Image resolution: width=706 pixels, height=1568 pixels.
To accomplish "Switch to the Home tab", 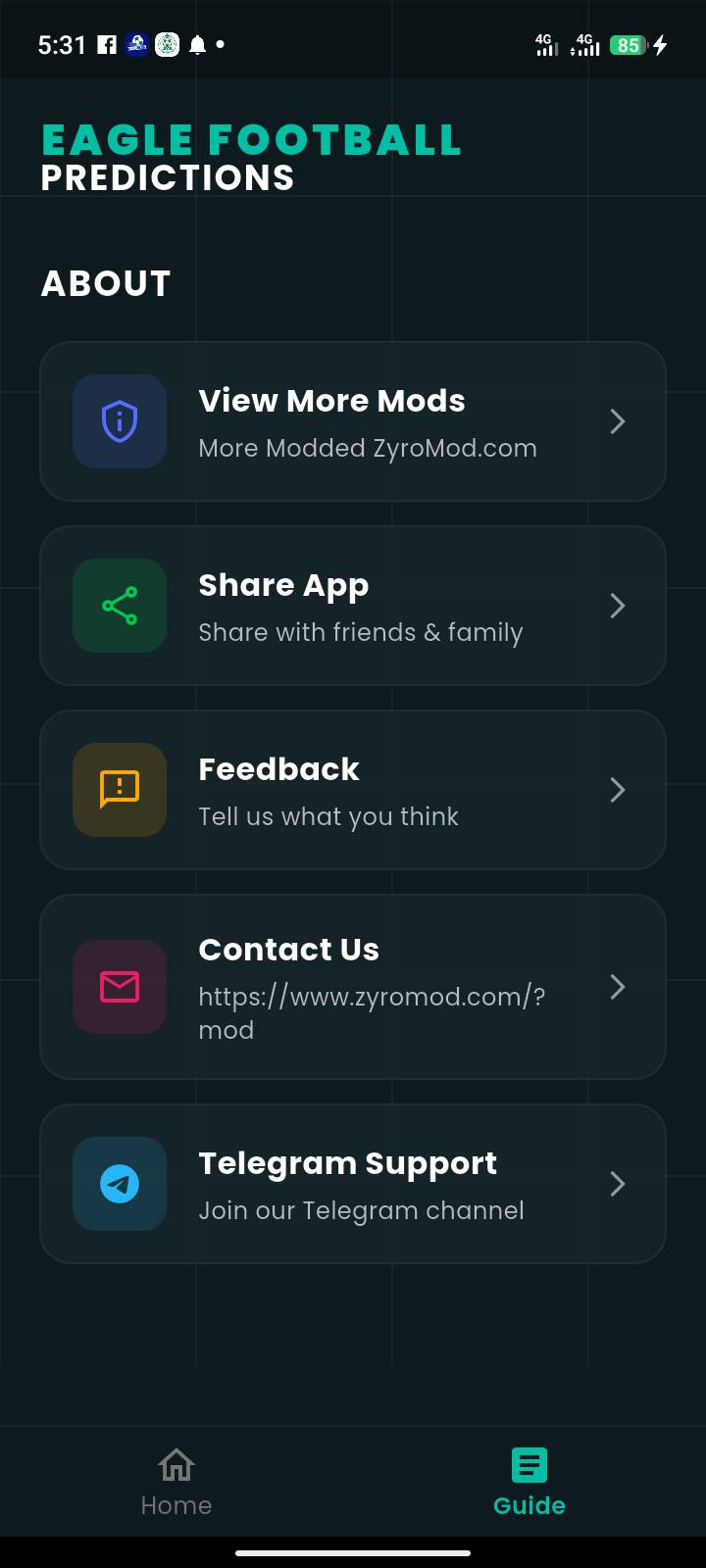I will (176, 1483).
